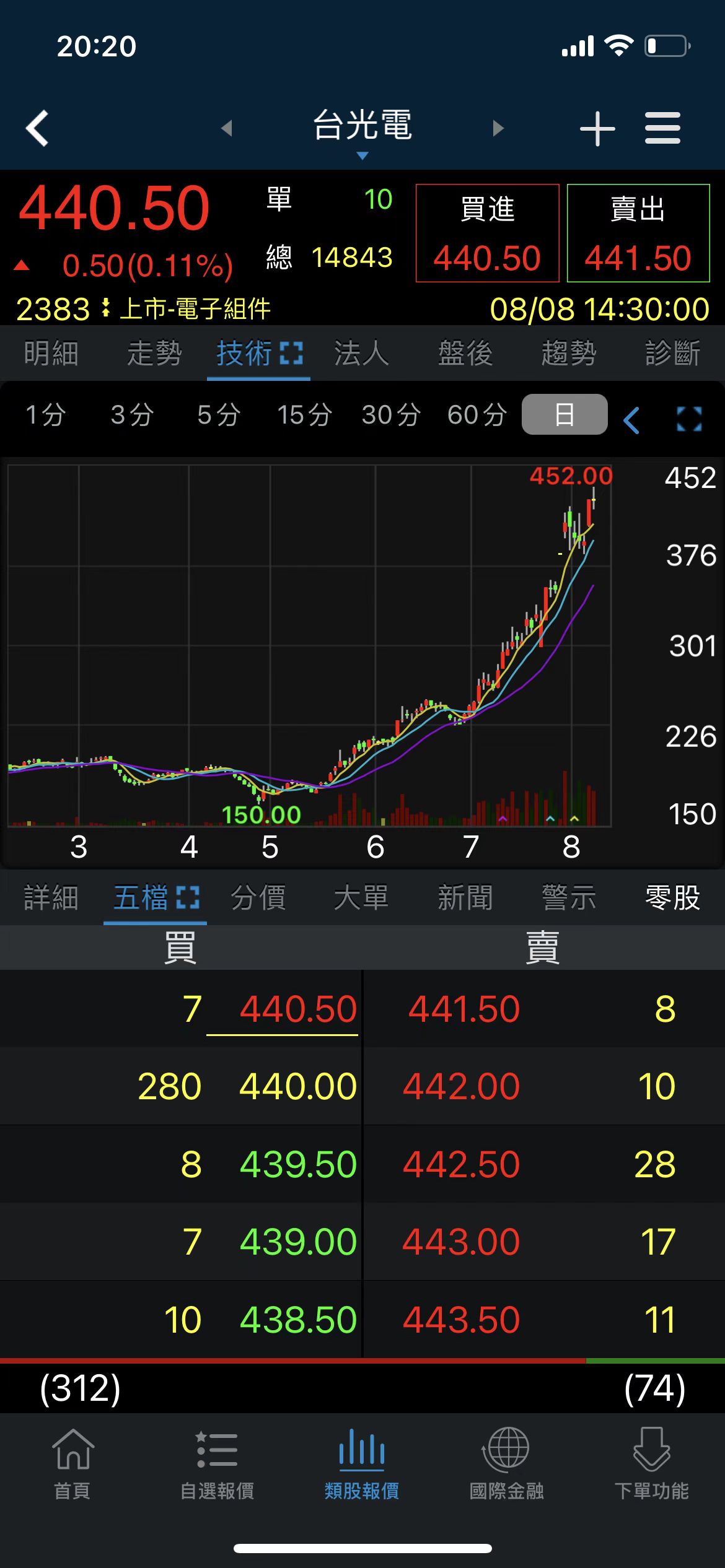Open the 法人 tab
The image size is (725, 1568).
(361, 353)
